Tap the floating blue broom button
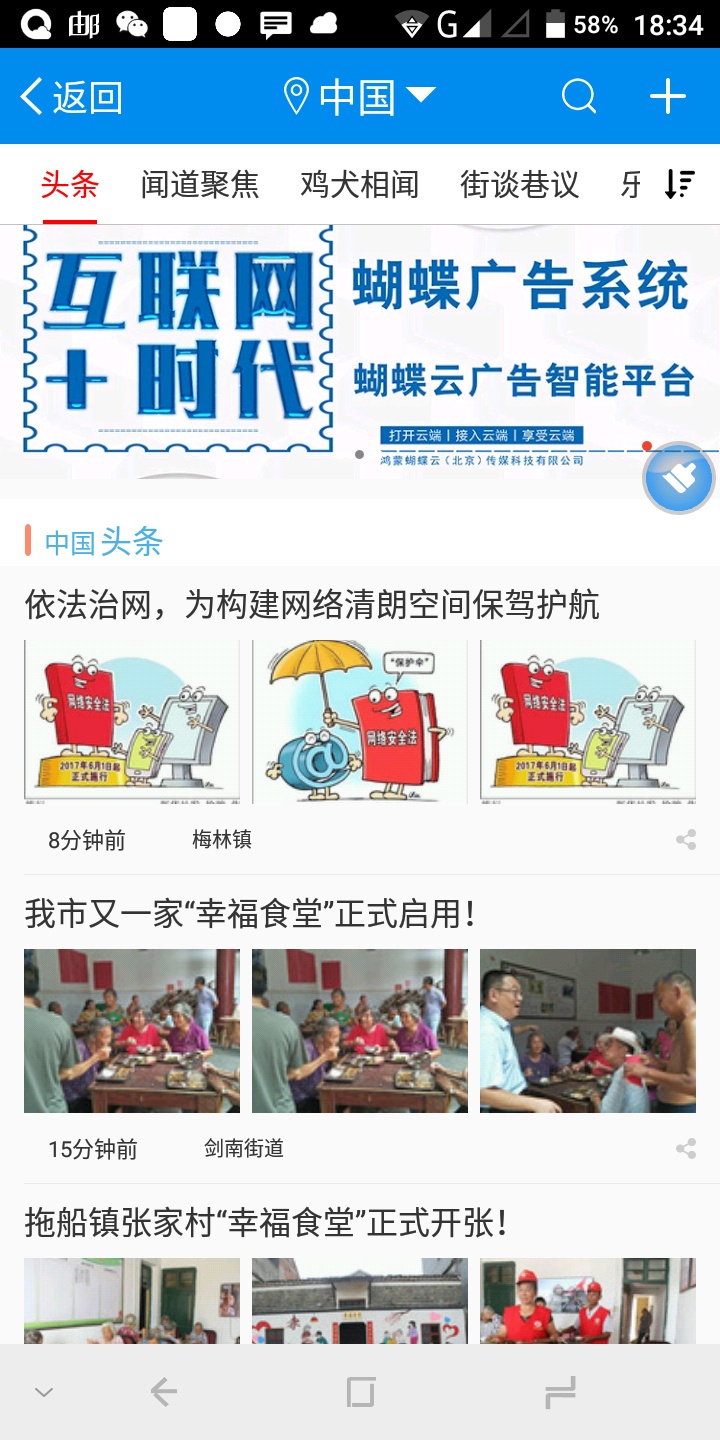Screen dimensions: 720x1440 pyautogui.click(x=679, y=479)
